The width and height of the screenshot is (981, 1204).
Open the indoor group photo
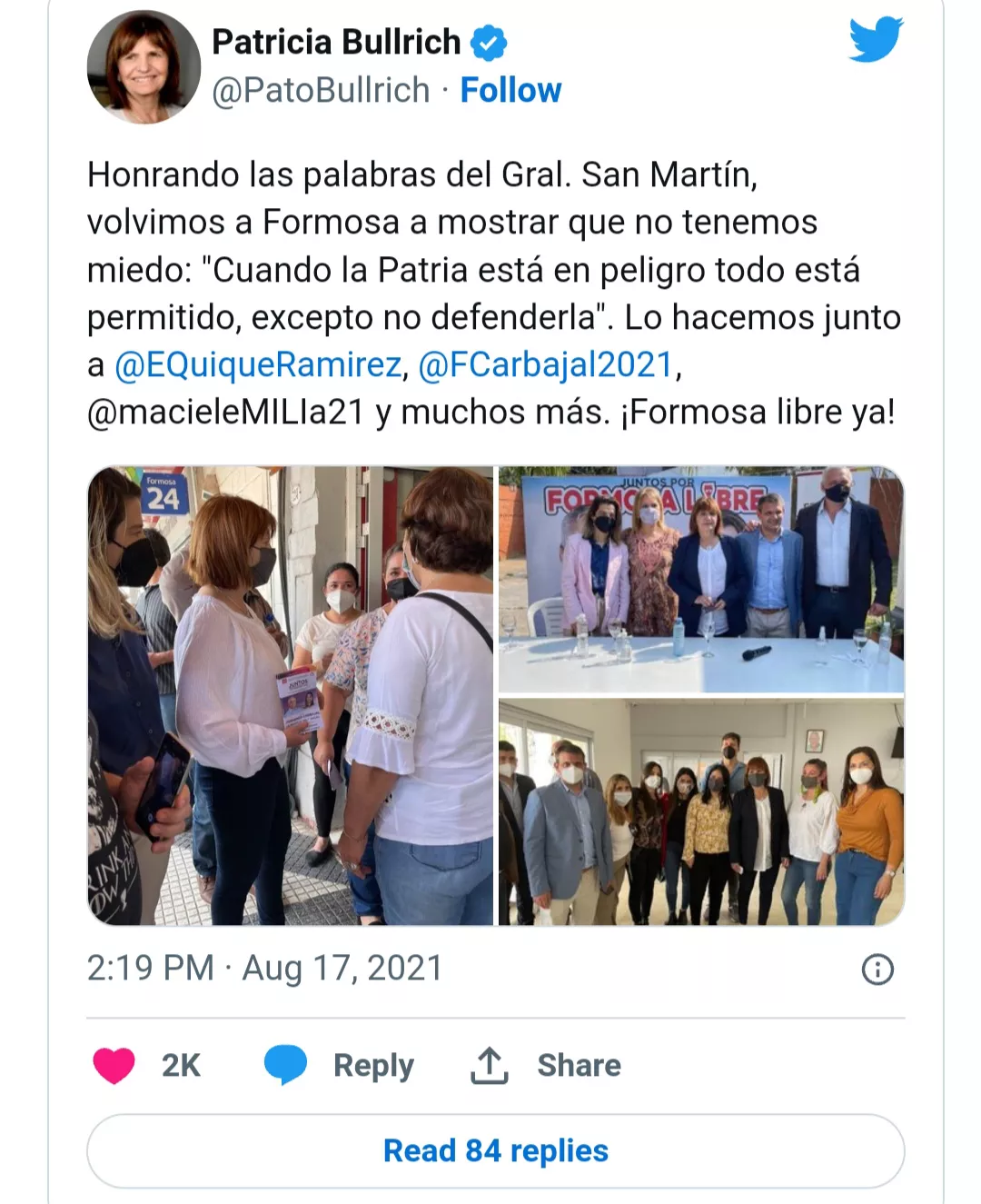[701, 811]
